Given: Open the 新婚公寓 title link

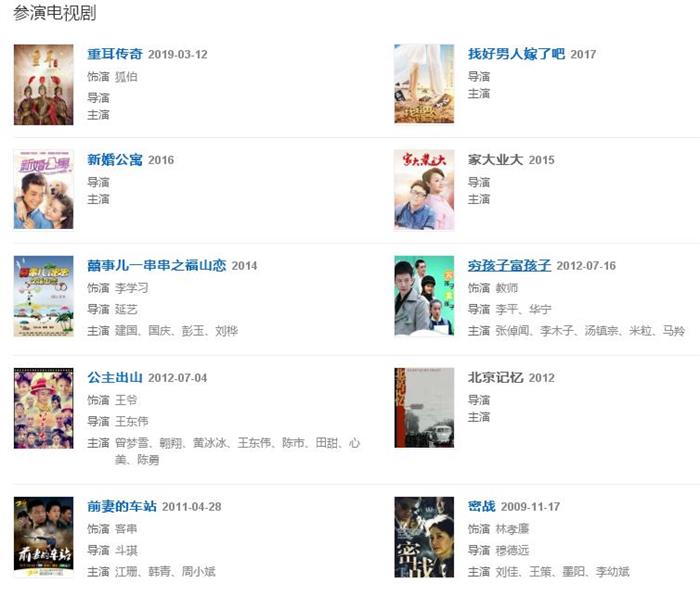Looking at the screenshot, I should (x=115, y=160).
